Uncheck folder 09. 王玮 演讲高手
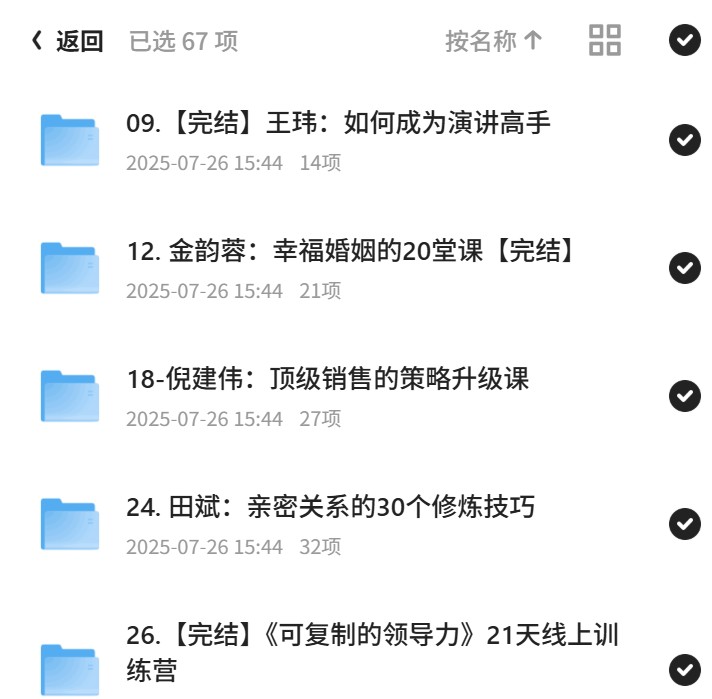712x699 pixels. pyautogui.click(x=685, y=140)
